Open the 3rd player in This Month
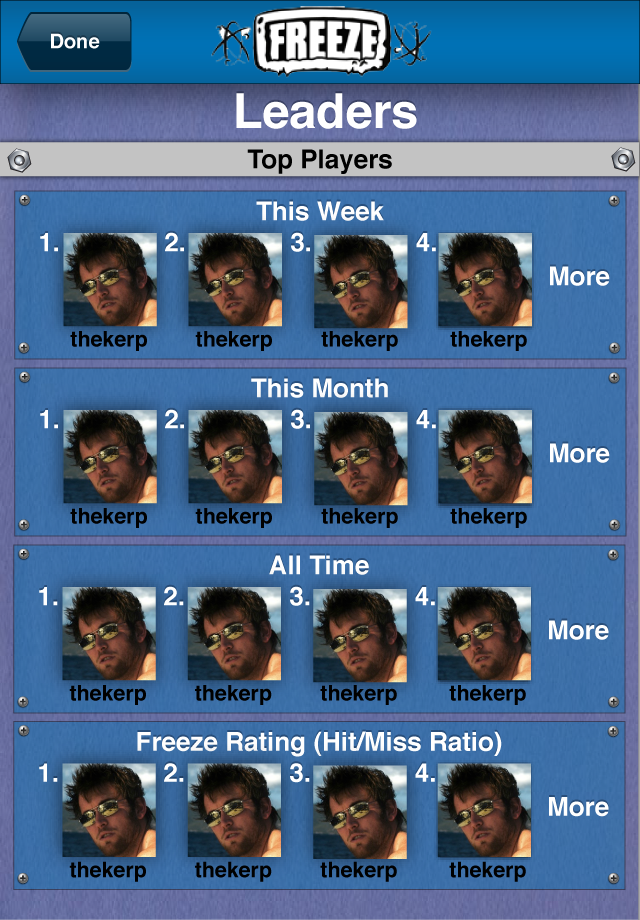The width and height of the screenshot is (640, 920). [x=360, y=458]
